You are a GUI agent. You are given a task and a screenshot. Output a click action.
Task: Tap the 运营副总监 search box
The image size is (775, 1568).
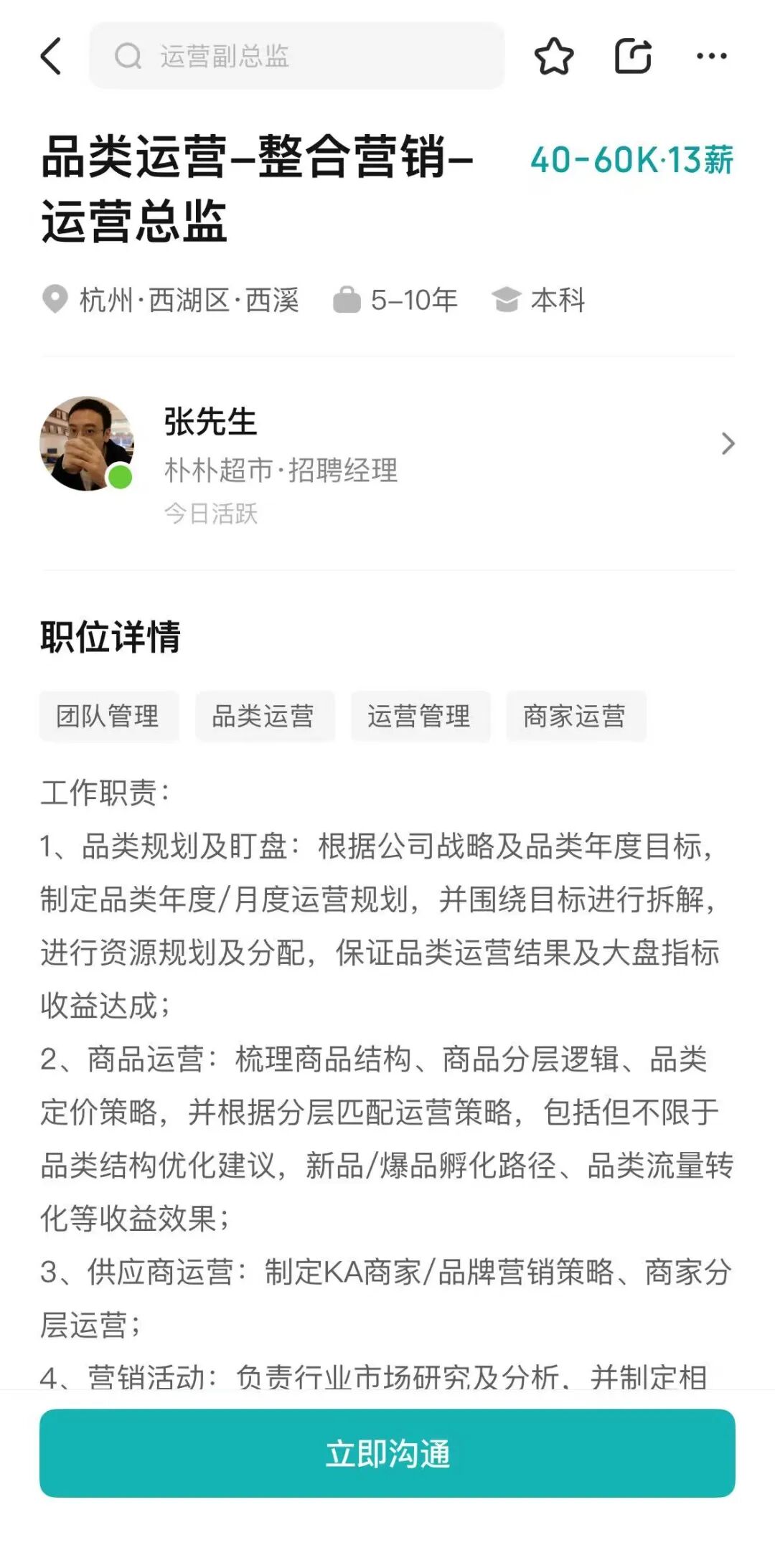[296, 56]
